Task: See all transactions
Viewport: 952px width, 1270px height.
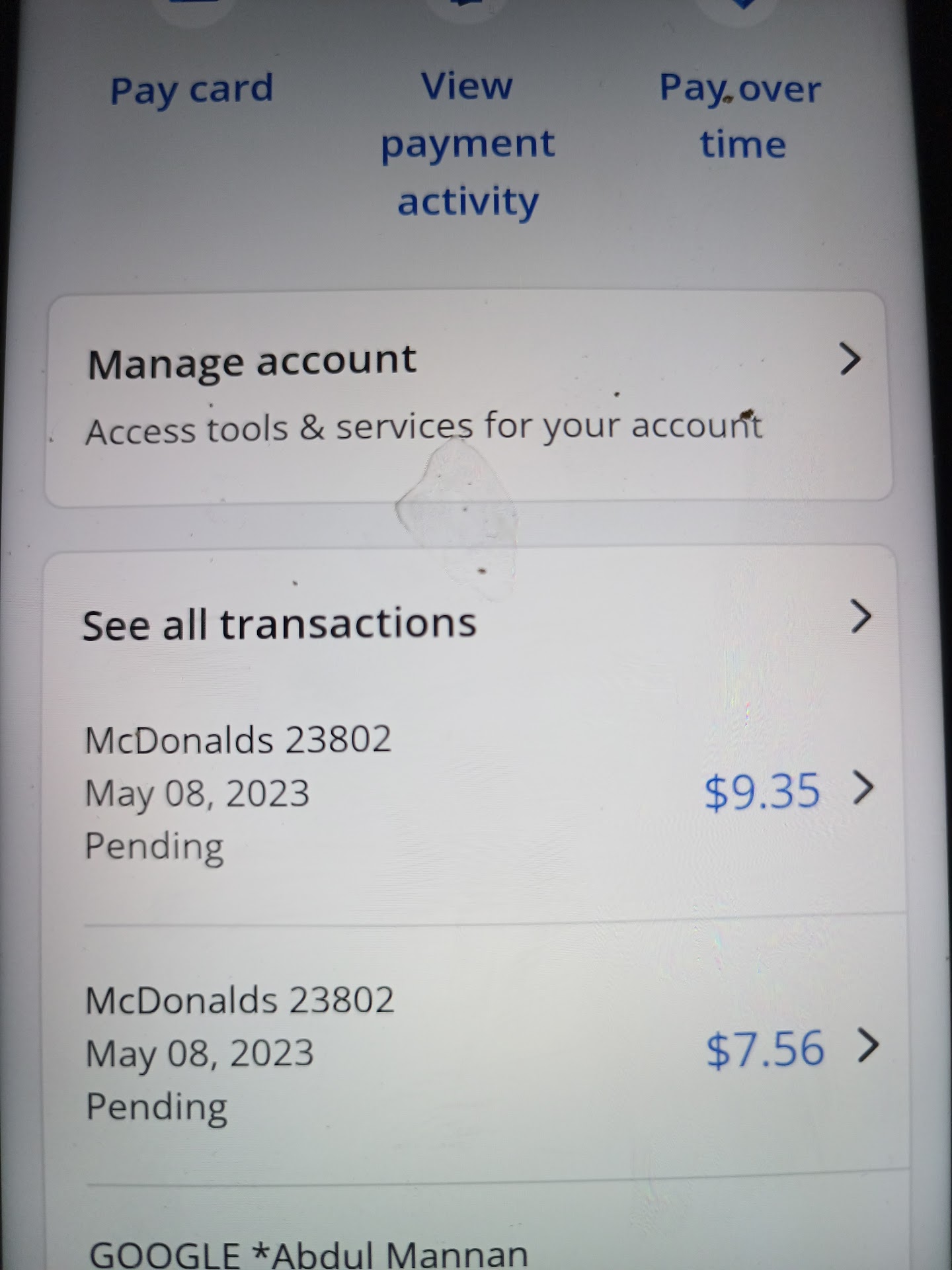Action: (x=476, y=623)
